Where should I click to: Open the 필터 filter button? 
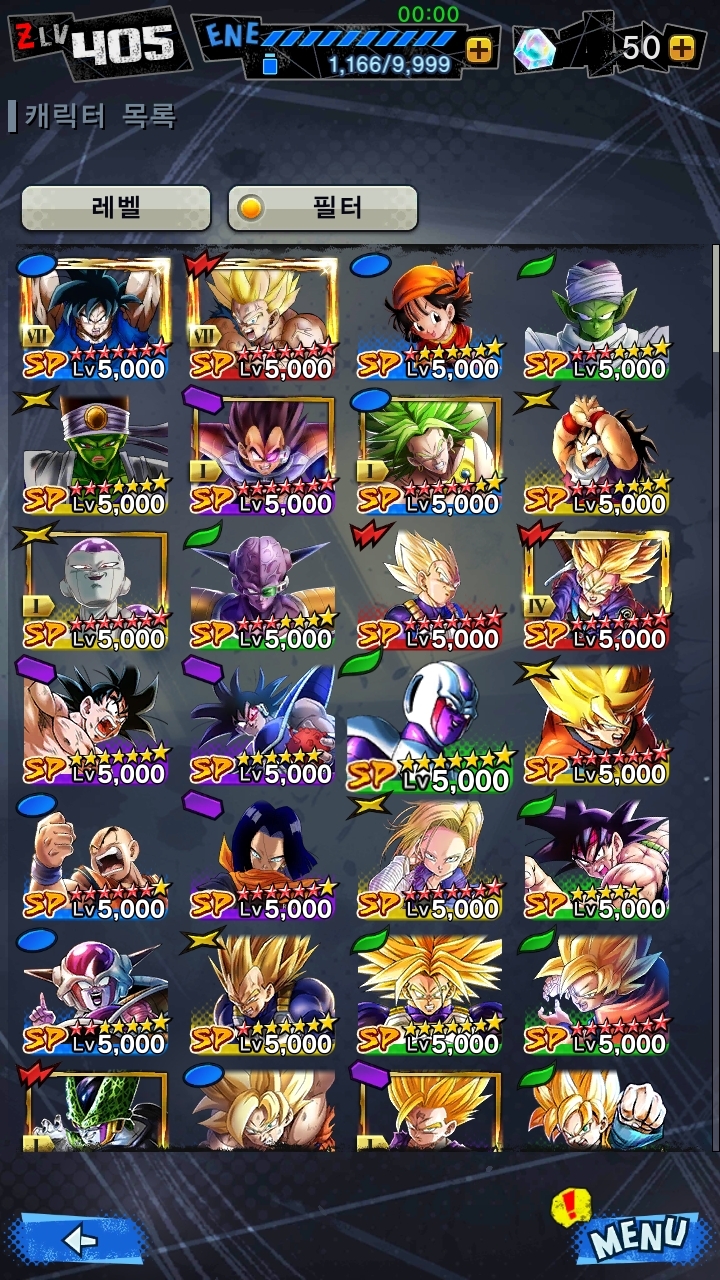point(323,208)
